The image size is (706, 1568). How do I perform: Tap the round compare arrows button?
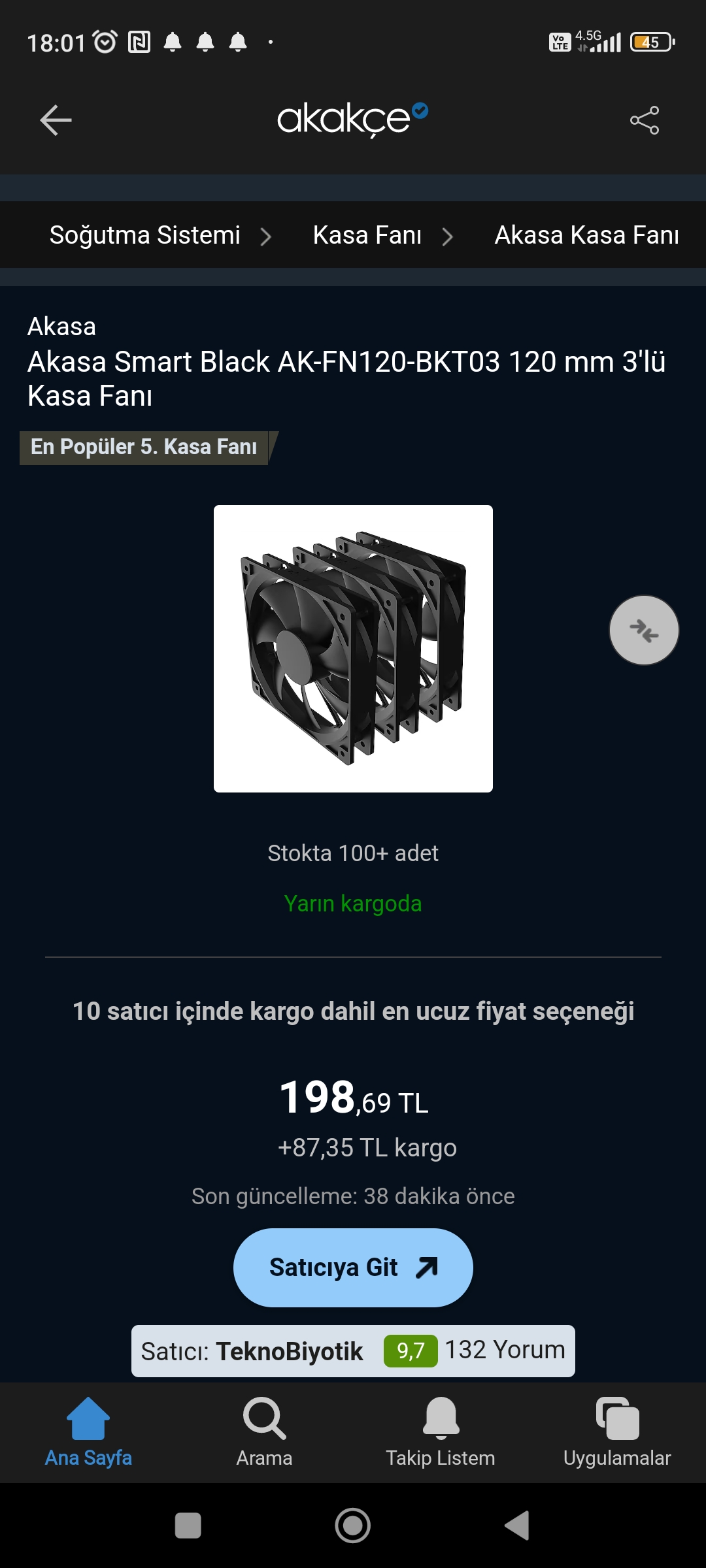tap(644, 630)
